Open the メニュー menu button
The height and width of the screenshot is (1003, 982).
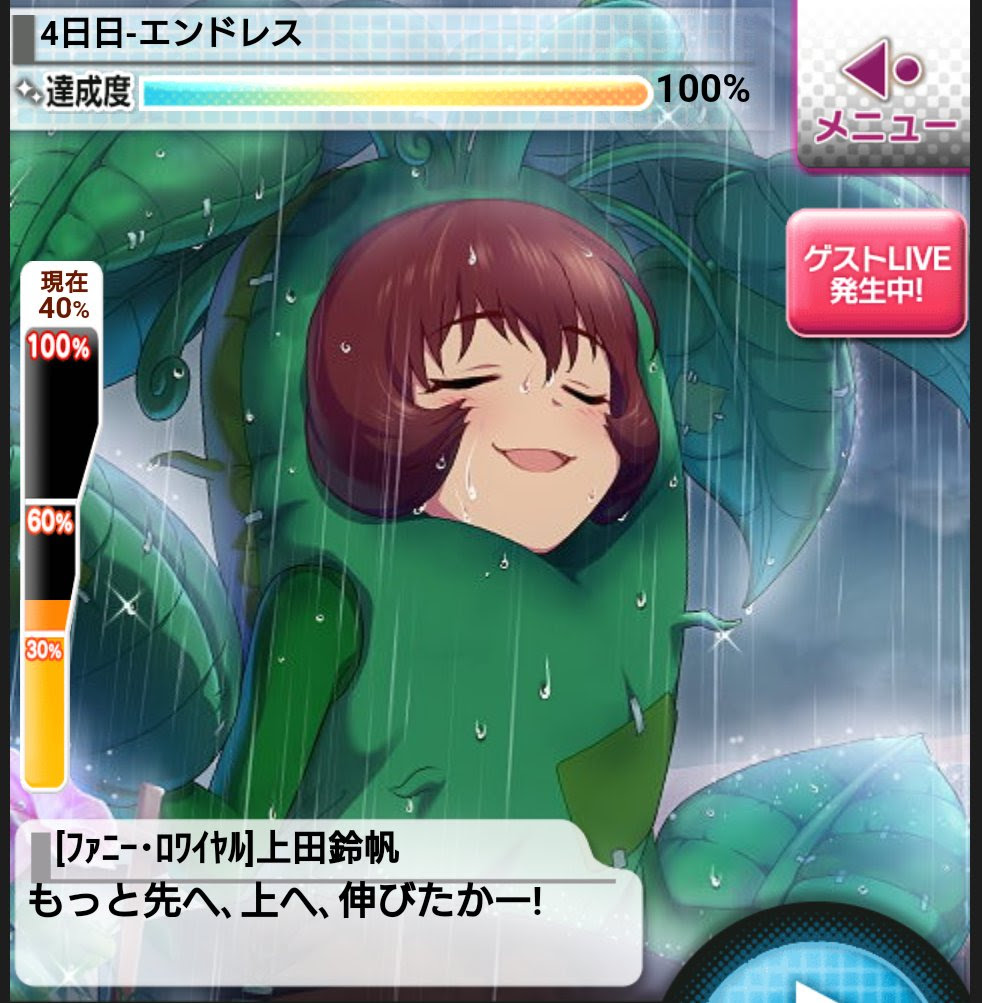click(x=885, y=90)
